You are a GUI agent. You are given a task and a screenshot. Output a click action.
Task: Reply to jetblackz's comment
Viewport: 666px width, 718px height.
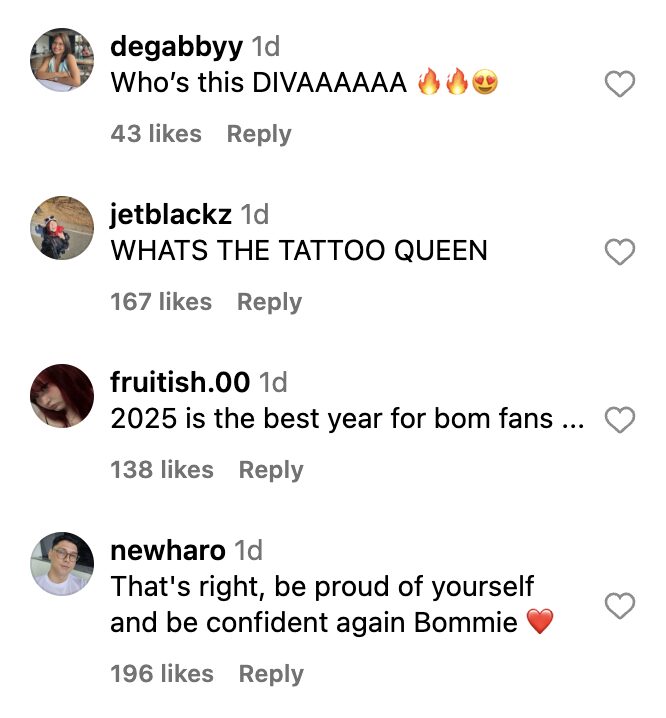(x=269, y=302)
